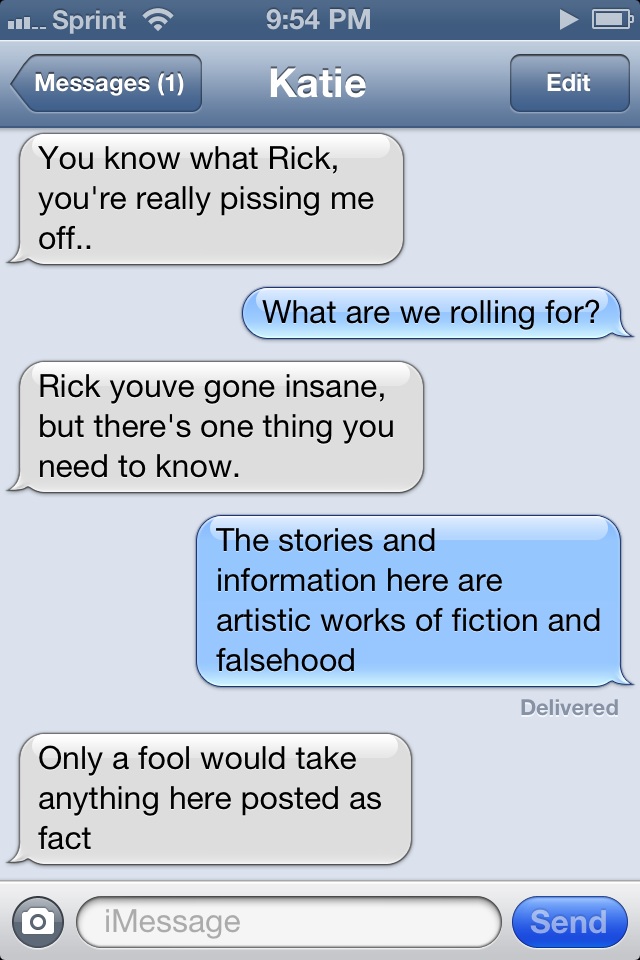
Task: Tap the Send button
Action: [568, 921]
